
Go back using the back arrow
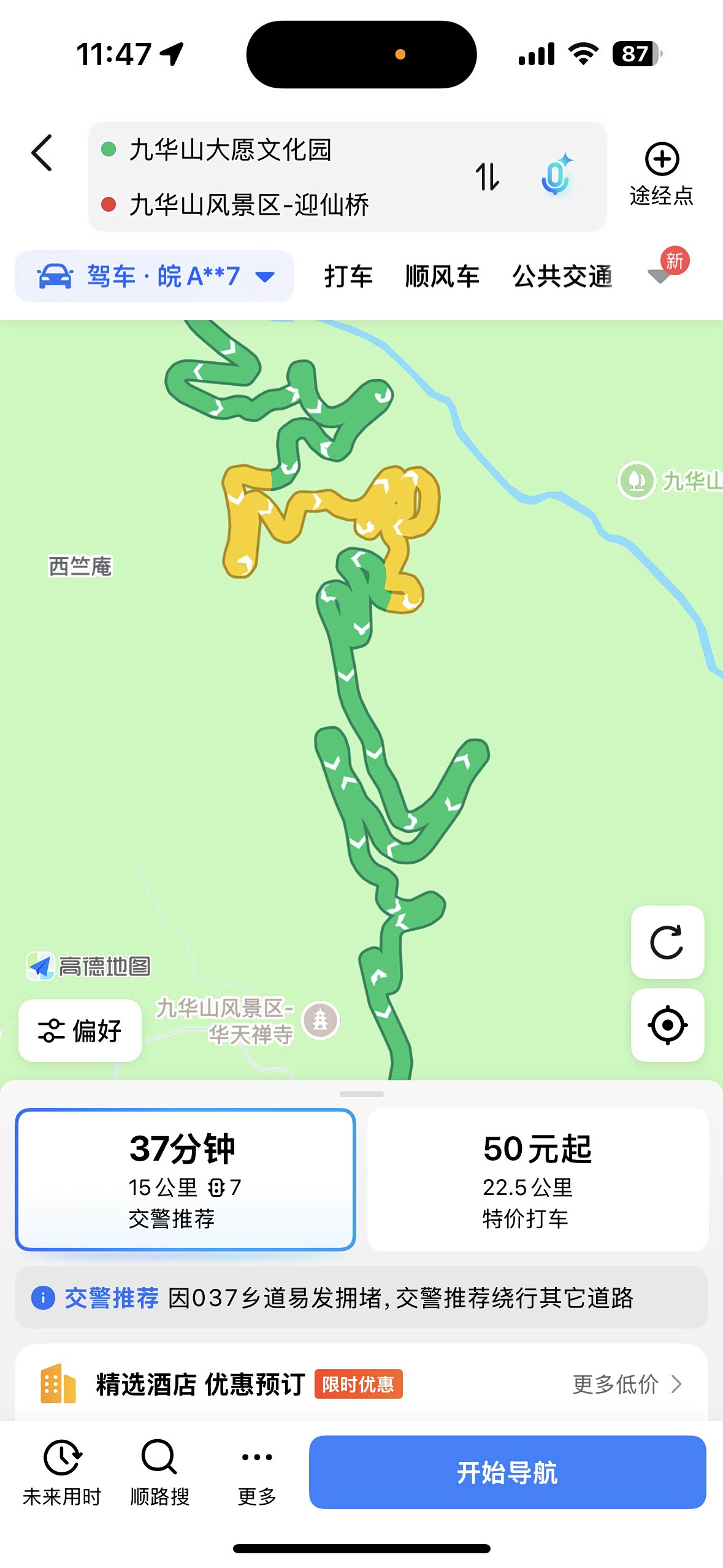click(x=42, y=153)
